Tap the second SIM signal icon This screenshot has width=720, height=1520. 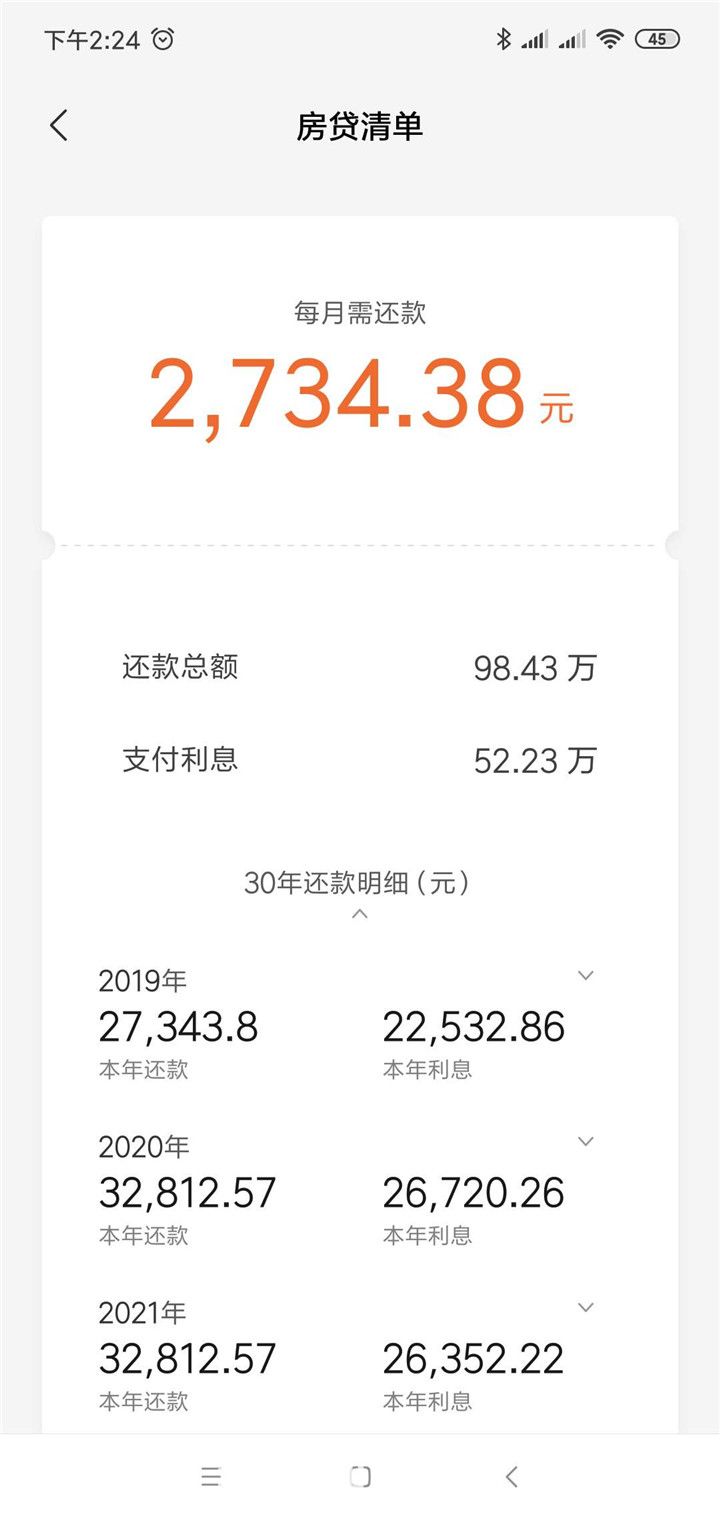[574, 38]
